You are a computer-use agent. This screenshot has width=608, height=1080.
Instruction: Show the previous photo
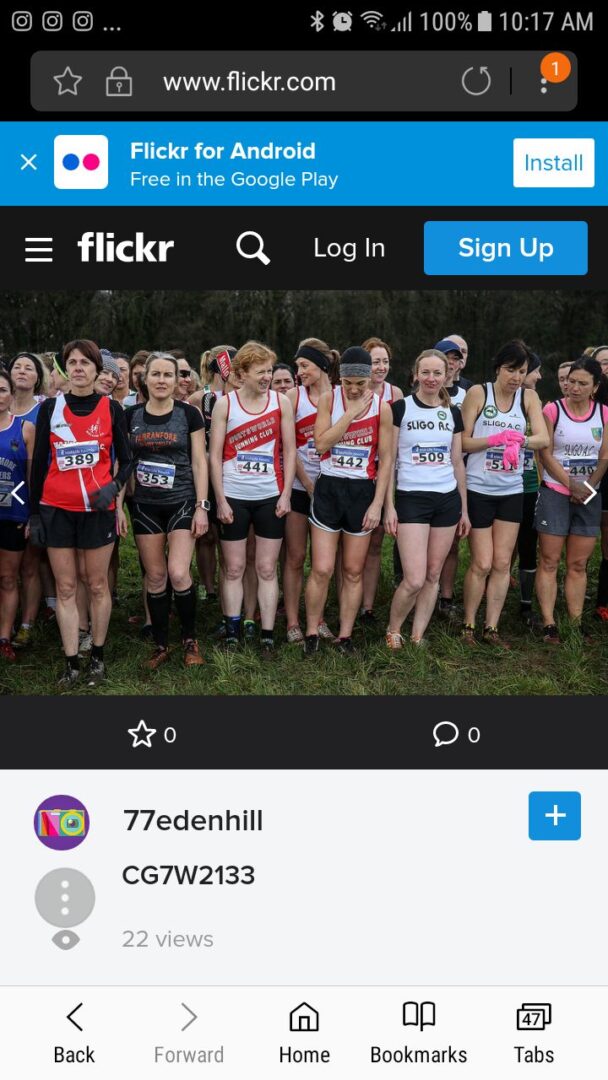[17, 493]
